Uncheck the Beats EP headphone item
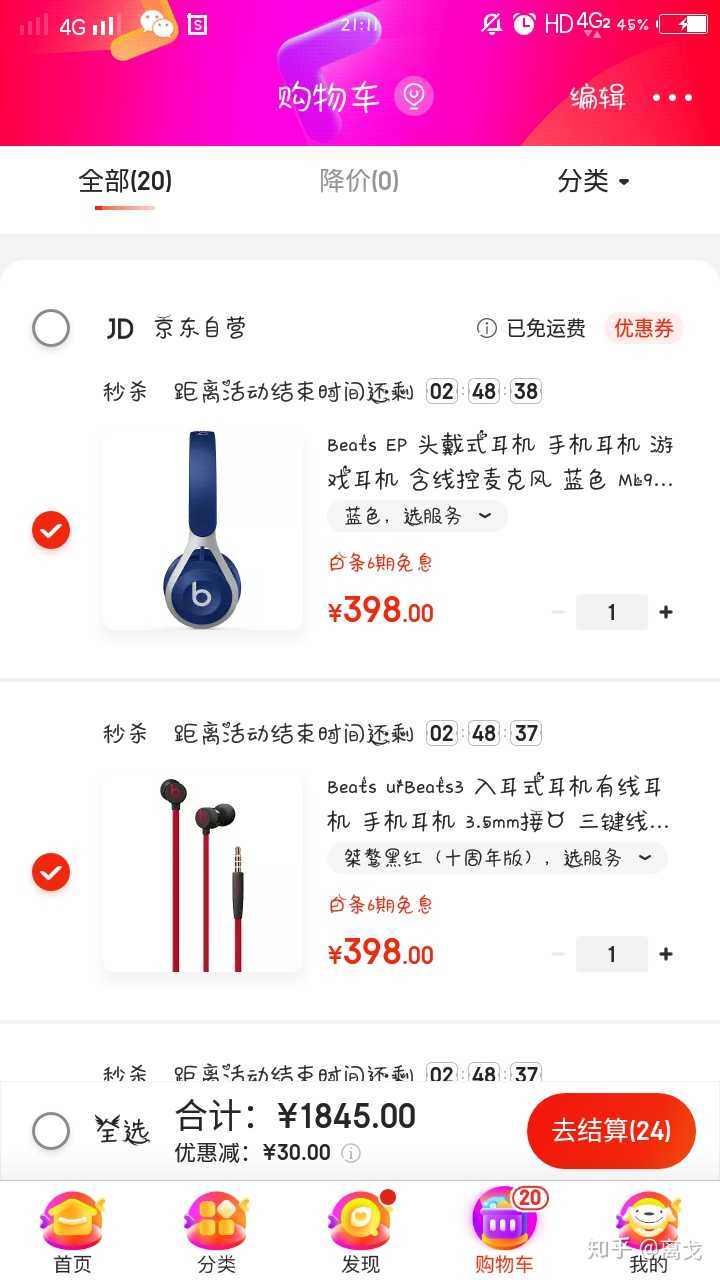This screenshot has width=720, height=1280. 51,530
